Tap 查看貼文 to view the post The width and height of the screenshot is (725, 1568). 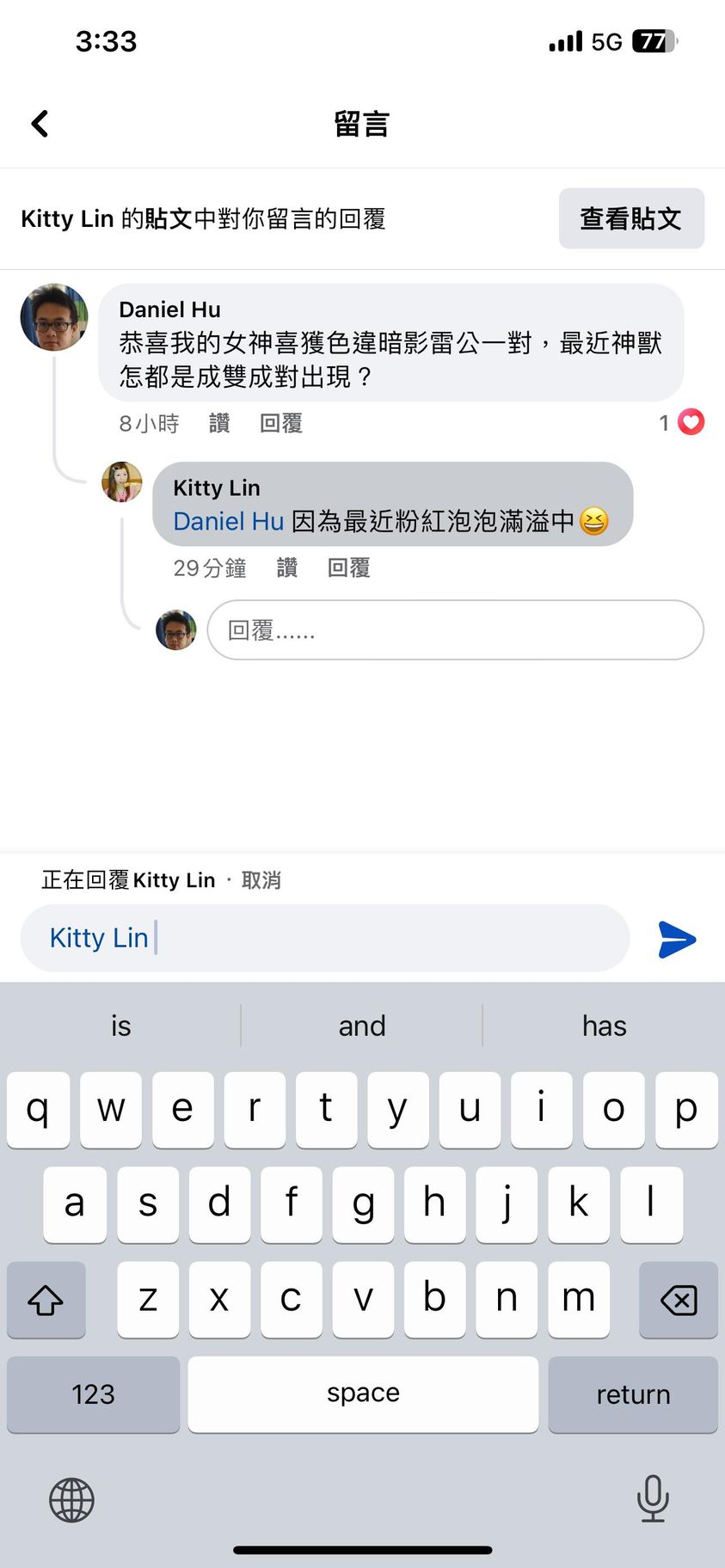click(x=630, y=218)
